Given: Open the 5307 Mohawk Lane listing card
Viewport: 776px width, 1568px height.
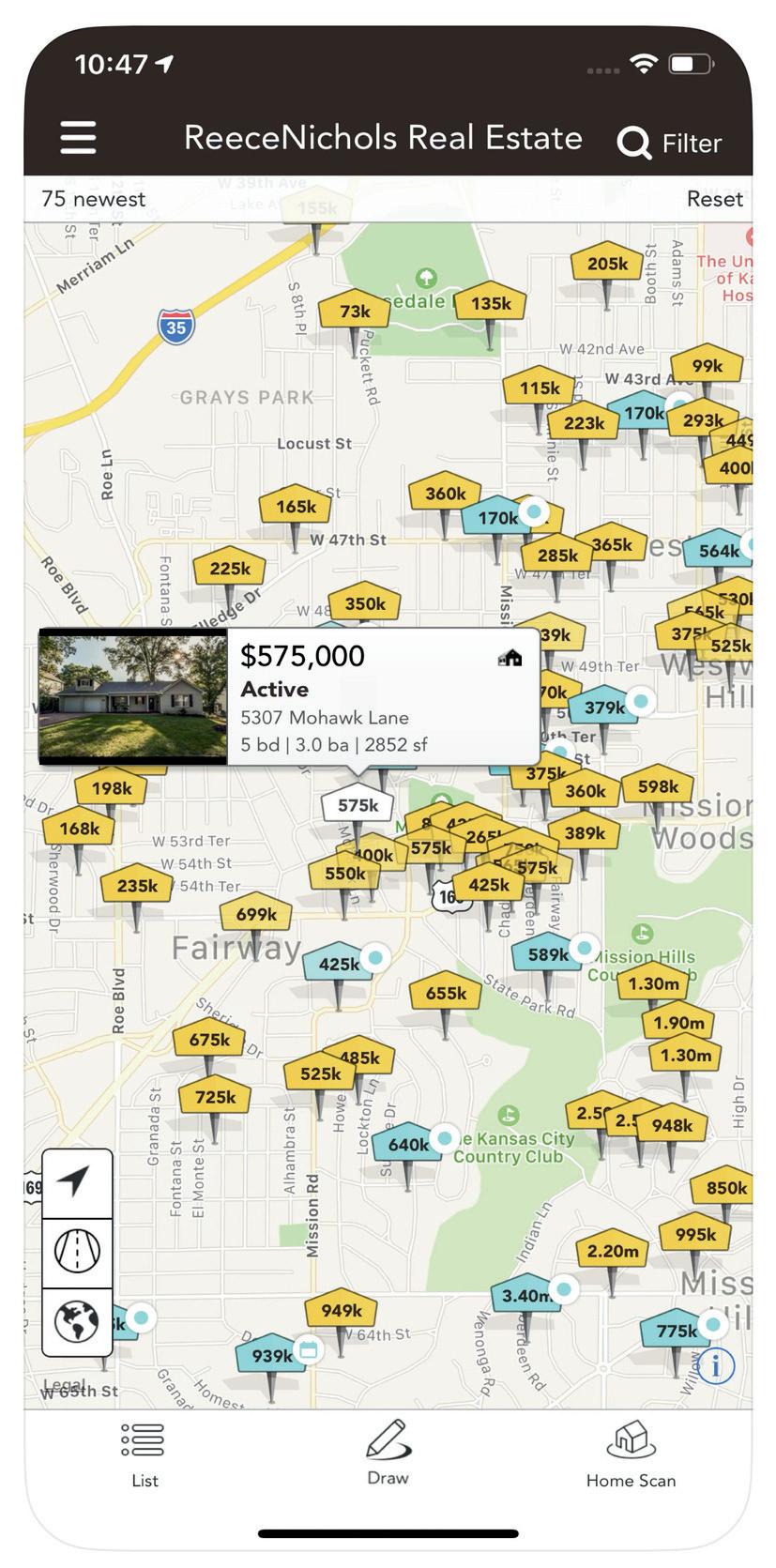Looking at the screenshot, I should 289,696.
